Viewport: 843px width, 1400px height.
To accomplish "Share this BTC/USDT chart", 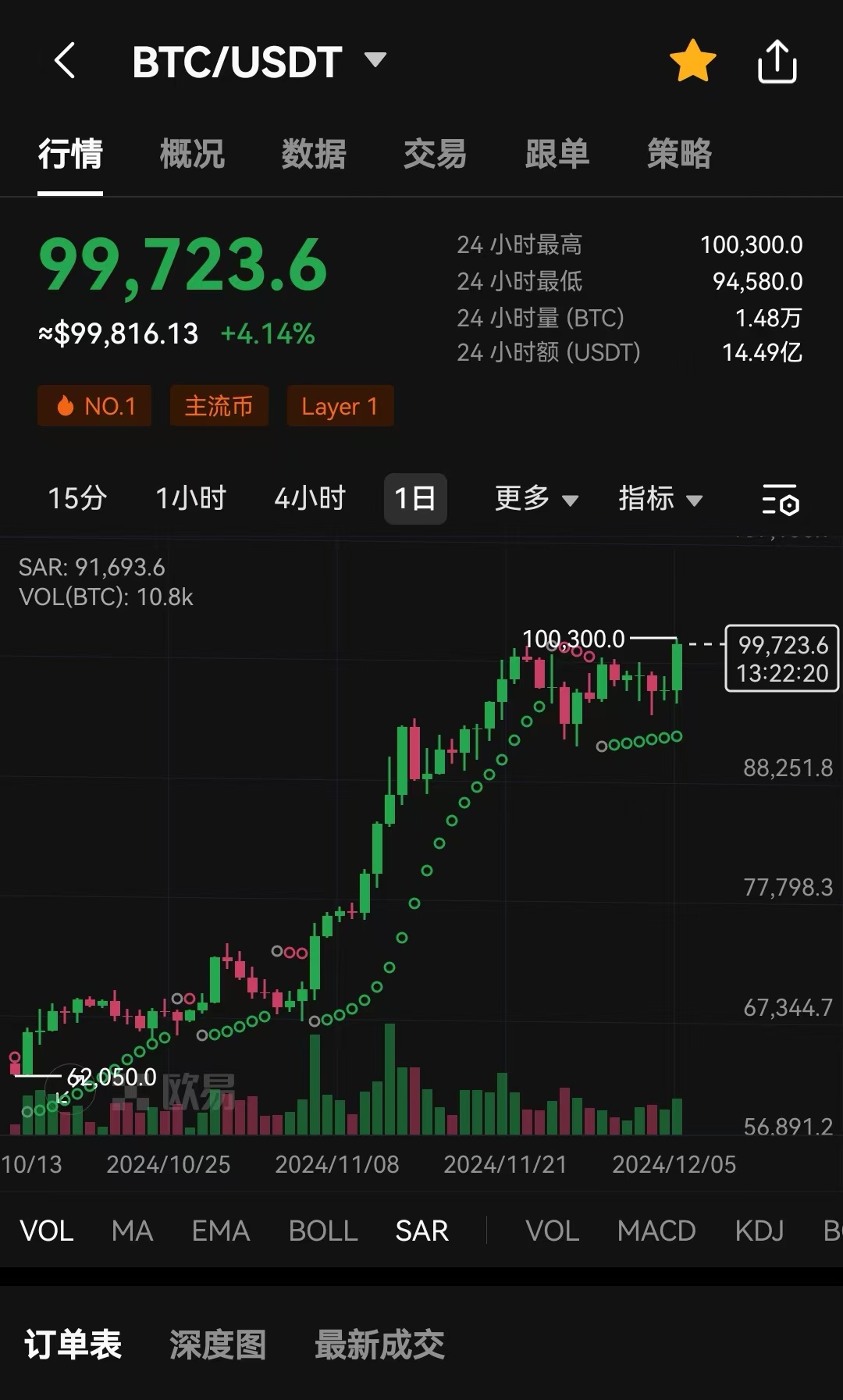I will point(777,61).
